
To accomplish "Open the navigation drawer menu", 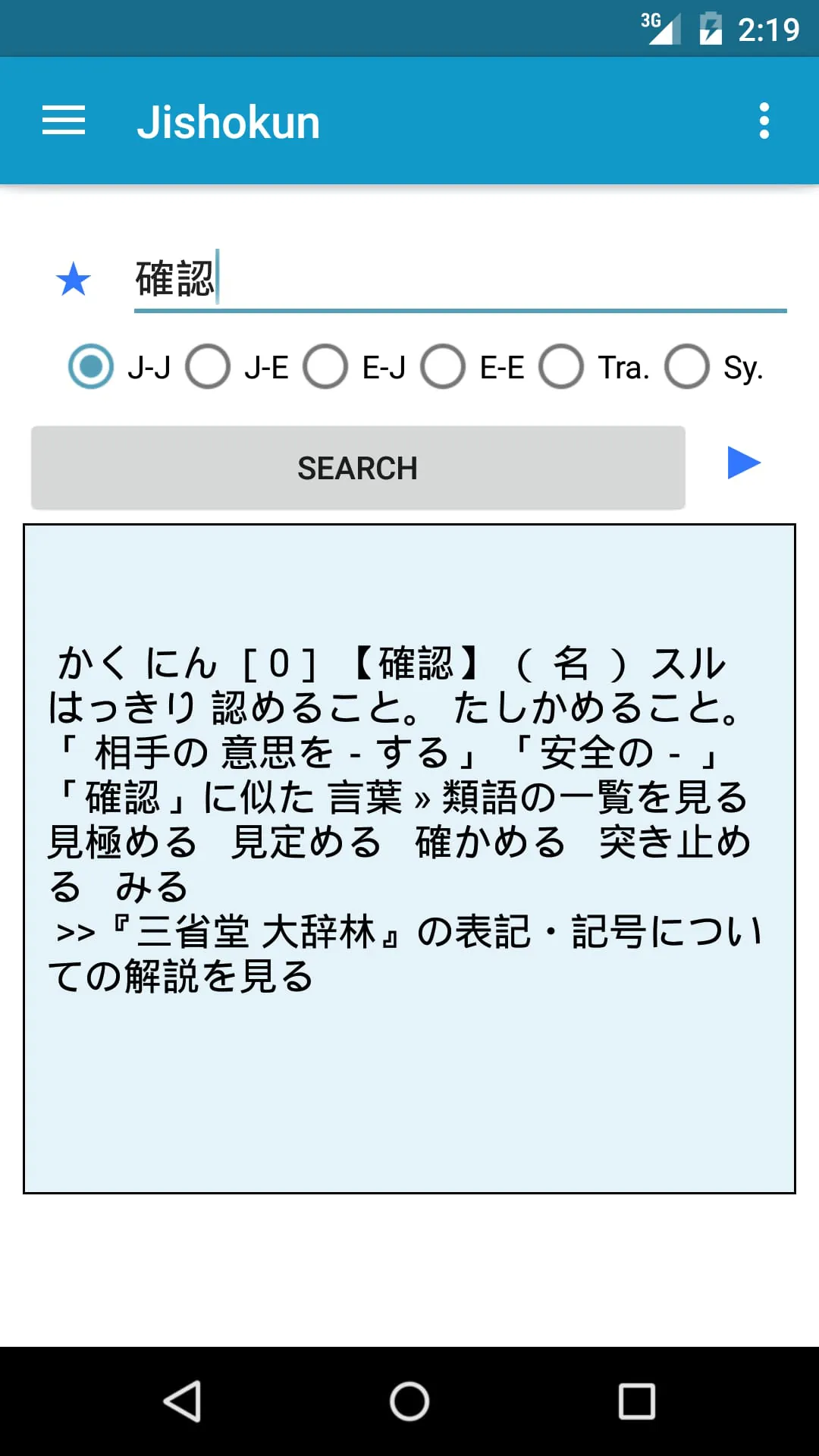I will click(x=64, y=121).
